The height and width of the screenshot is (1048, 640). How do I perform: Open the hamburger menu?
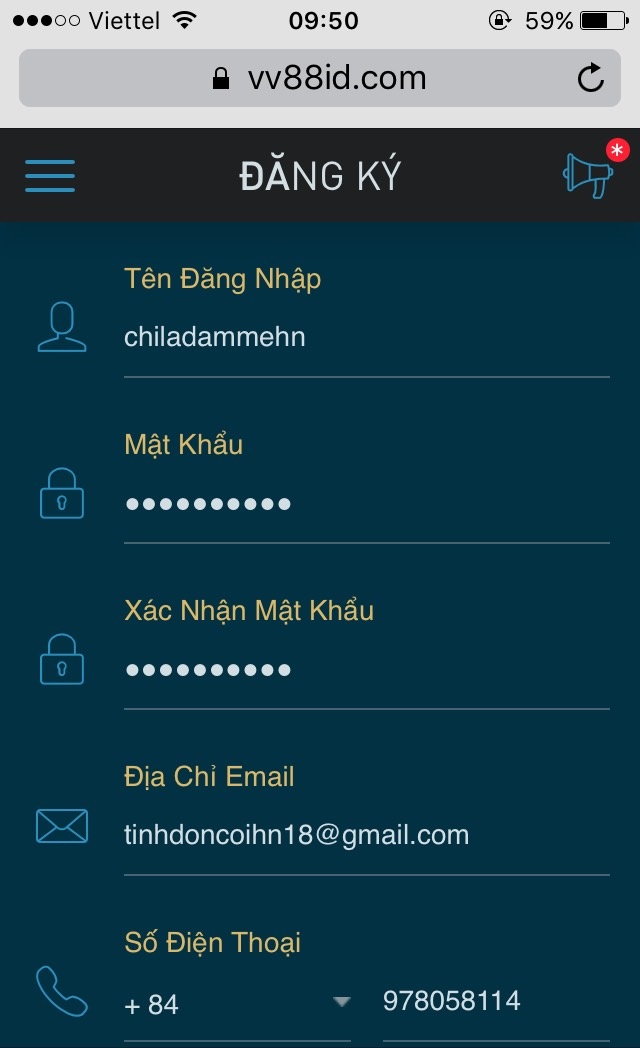(50, 176)
